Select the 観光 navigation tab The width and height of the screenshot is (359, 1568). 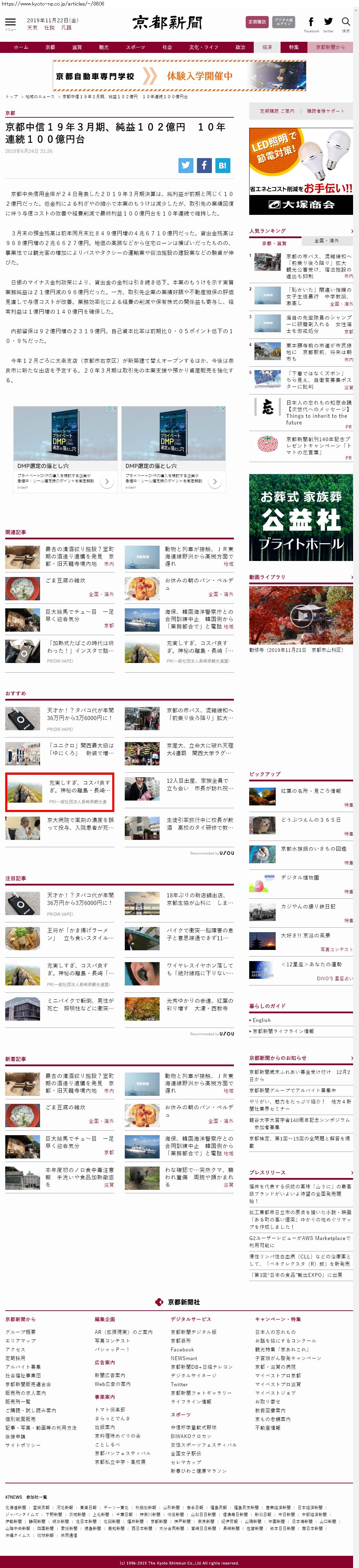pos(104,47)
